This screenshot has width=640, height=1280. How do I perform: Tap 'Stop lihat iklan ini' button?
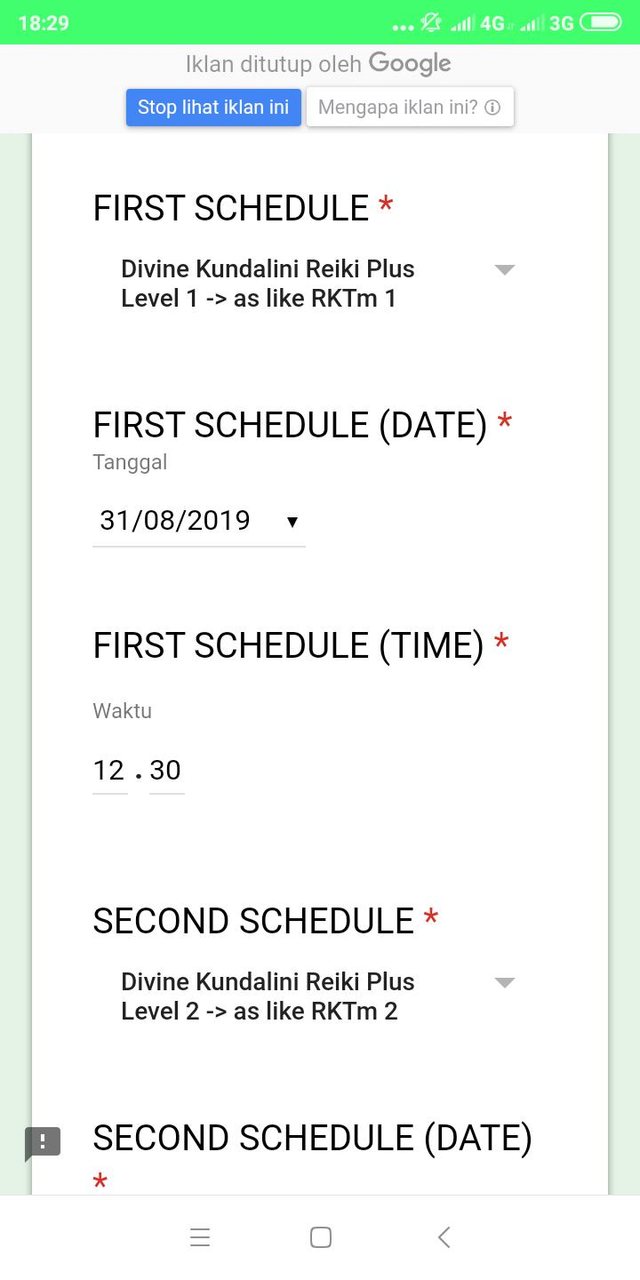[x=213, y=107]
